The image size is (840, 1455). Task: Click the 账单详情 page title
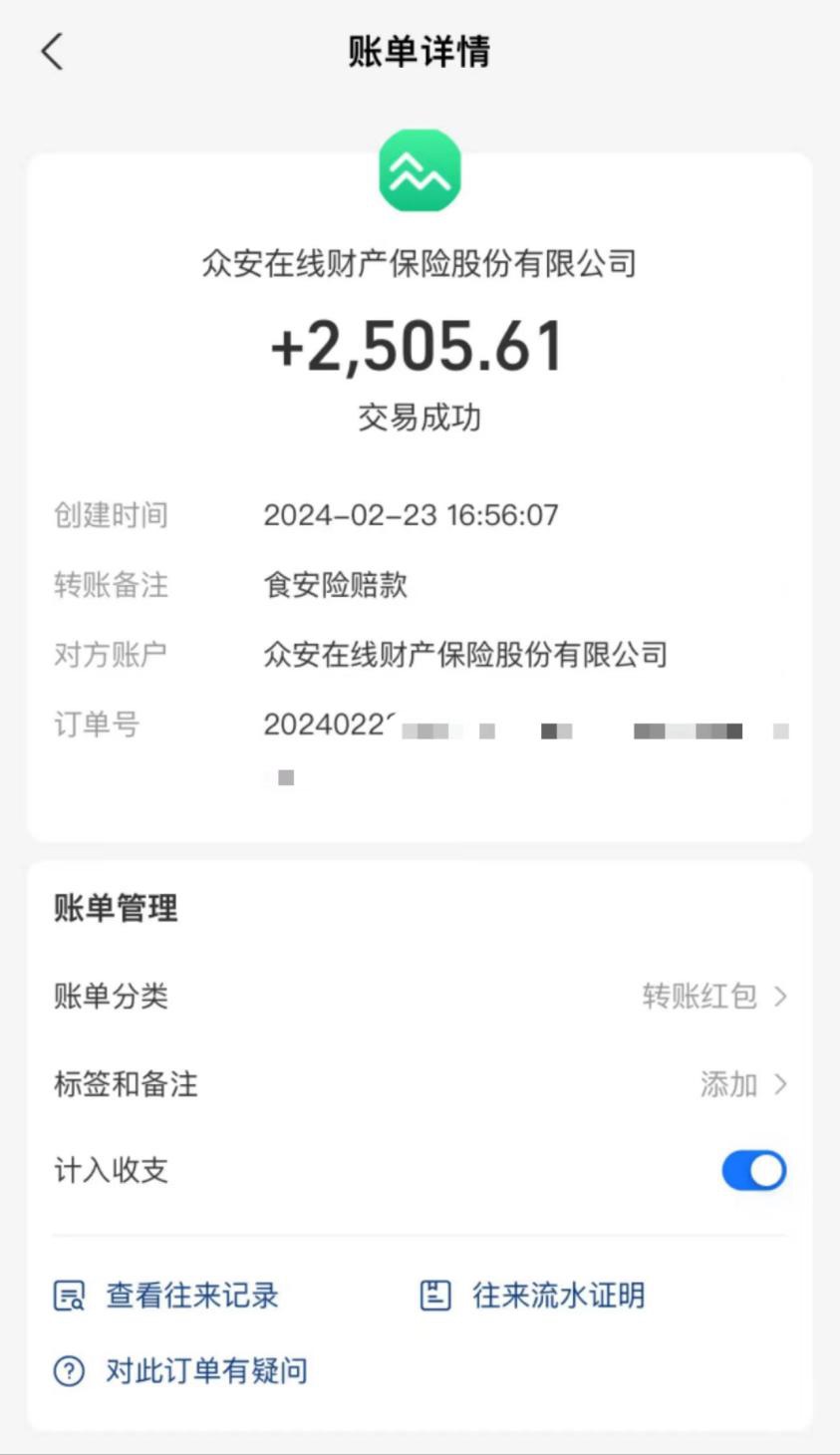click(x=420, y=52)
